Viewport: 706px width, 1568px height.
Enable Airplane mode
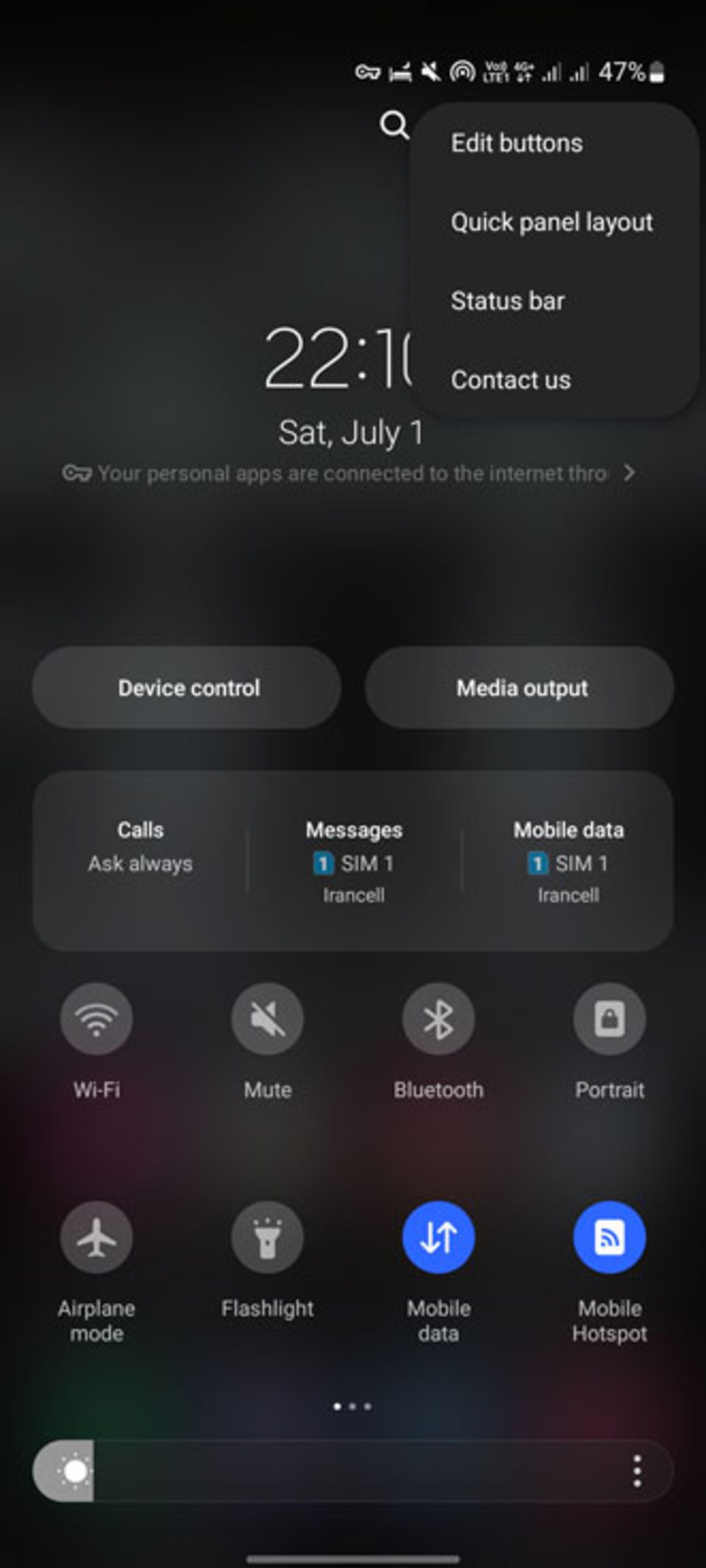tap(97, 1237)
